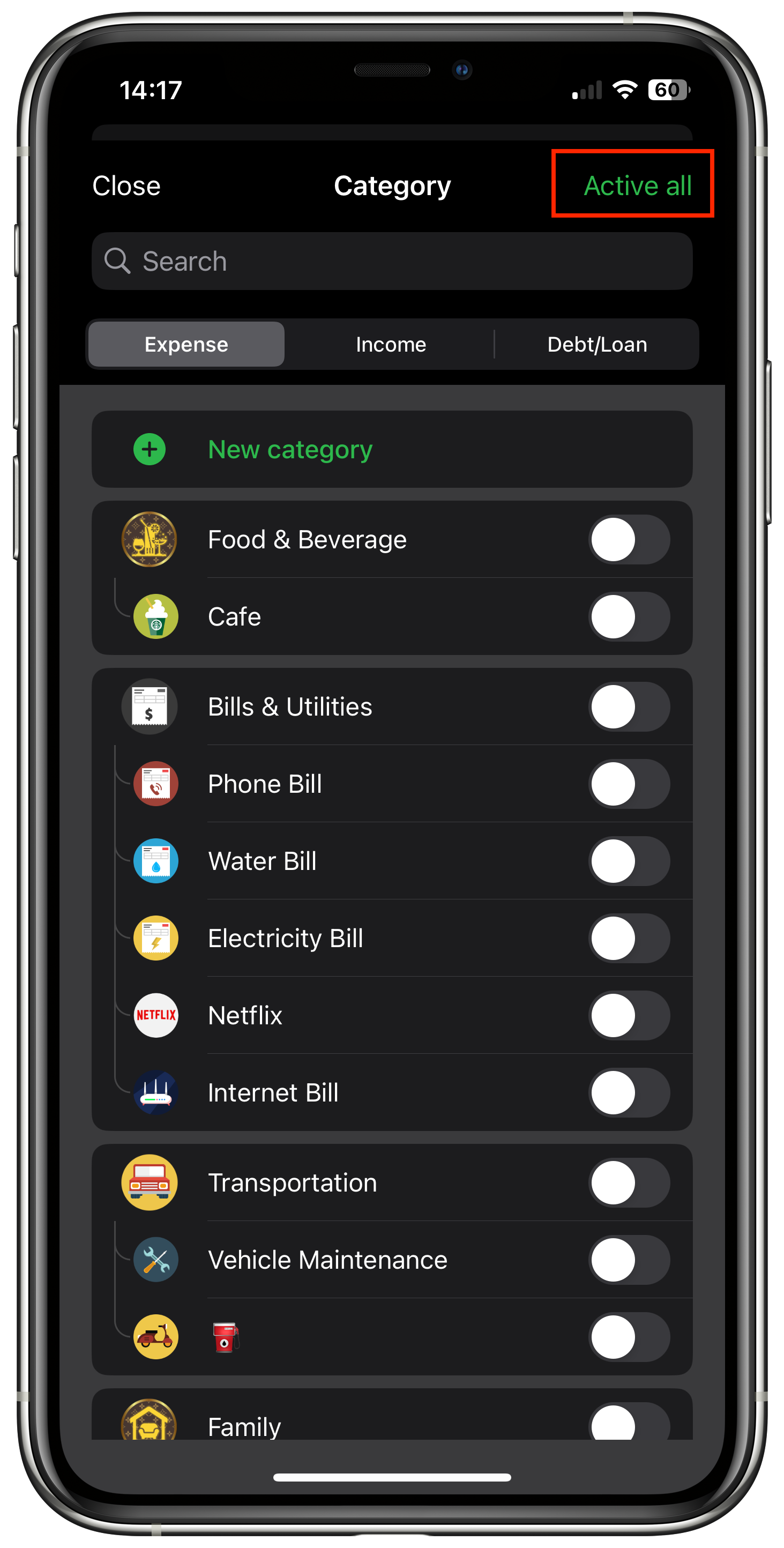Select the Expense tab
Image resolution: width=784 pixels, height=1548 pixels.
186,344
